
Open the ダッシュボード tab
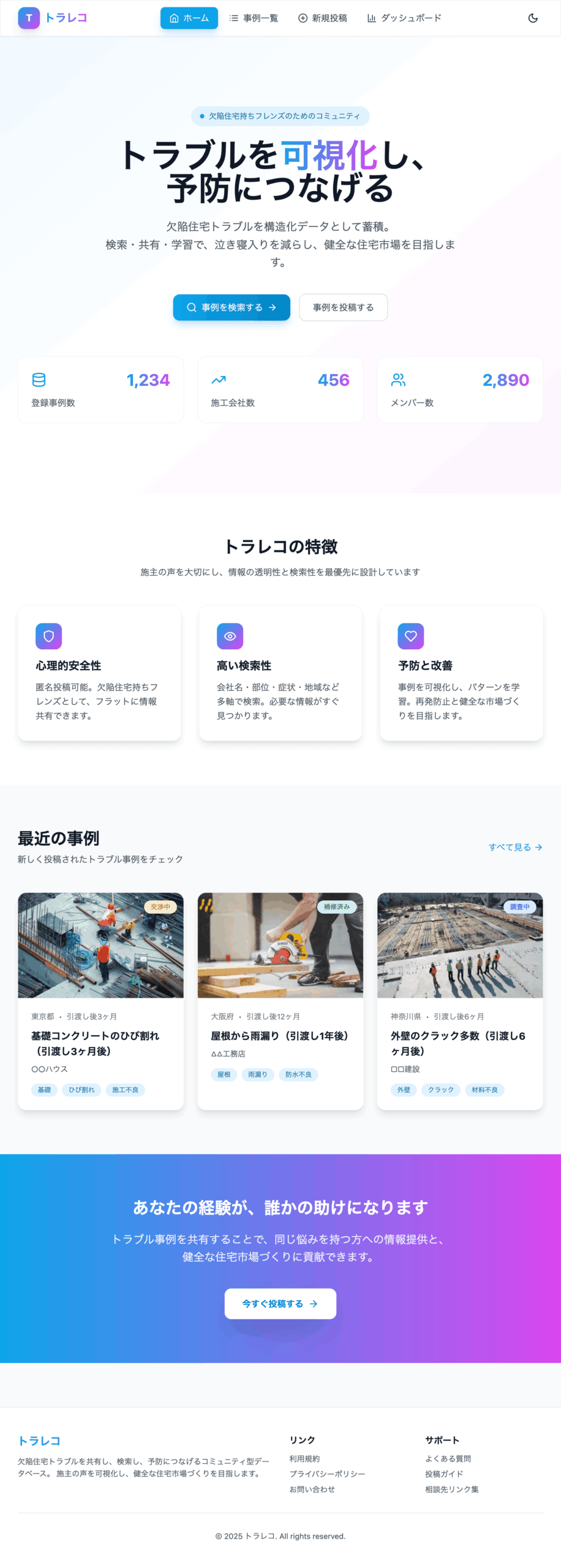click(404, 18)
